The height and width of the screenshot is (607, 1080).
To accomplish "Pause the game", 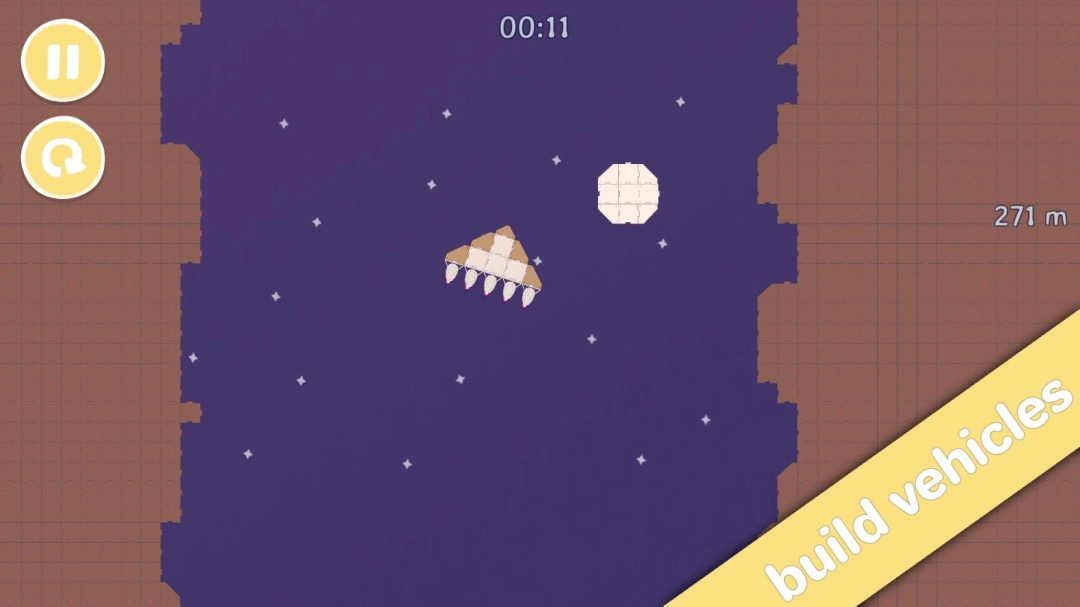I will (x=63, y=61).
